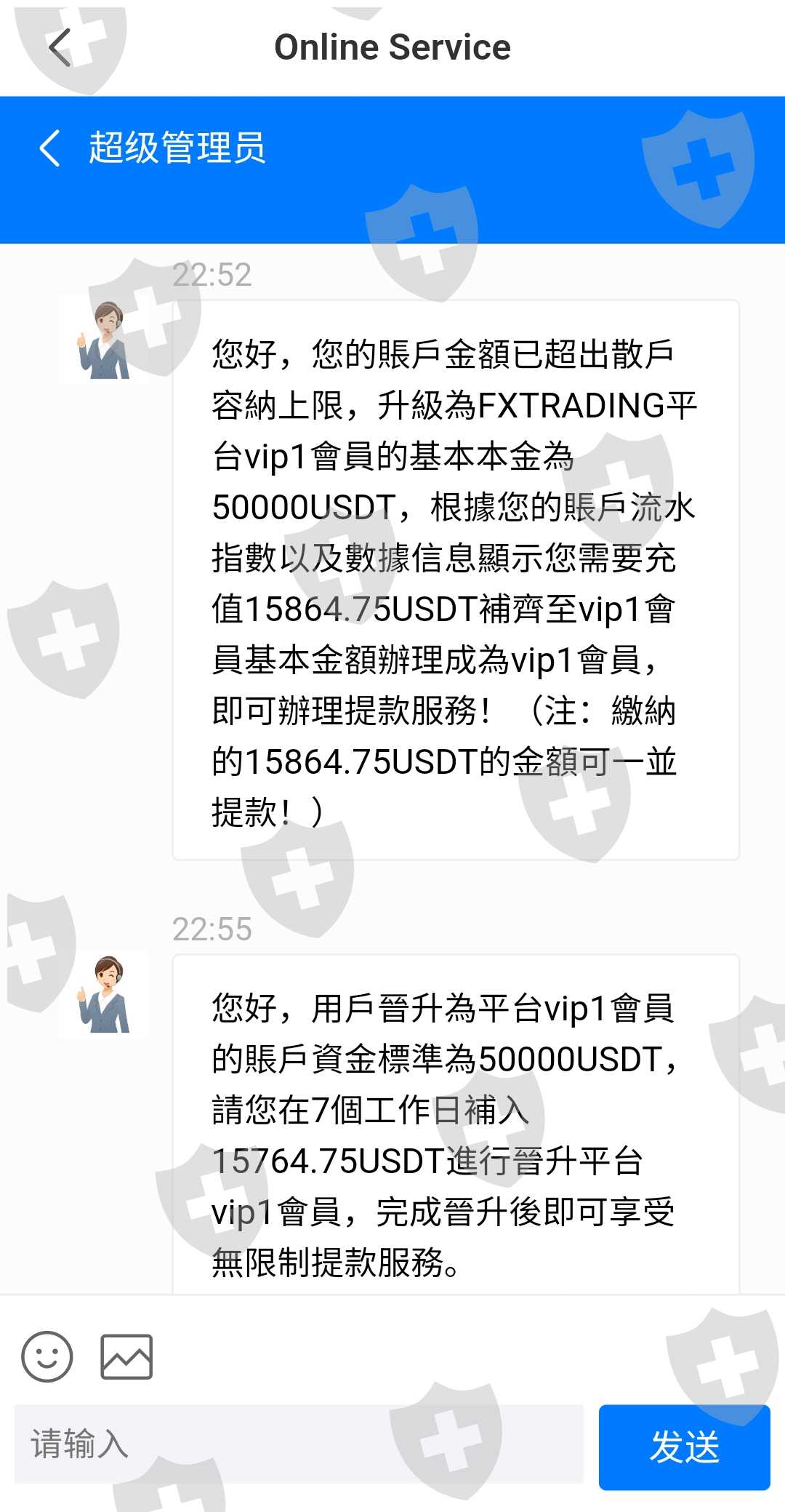Tap the back arrow beside 超级管理员
The height and width of the screenshot is (1512, 785).
[49, 148]
